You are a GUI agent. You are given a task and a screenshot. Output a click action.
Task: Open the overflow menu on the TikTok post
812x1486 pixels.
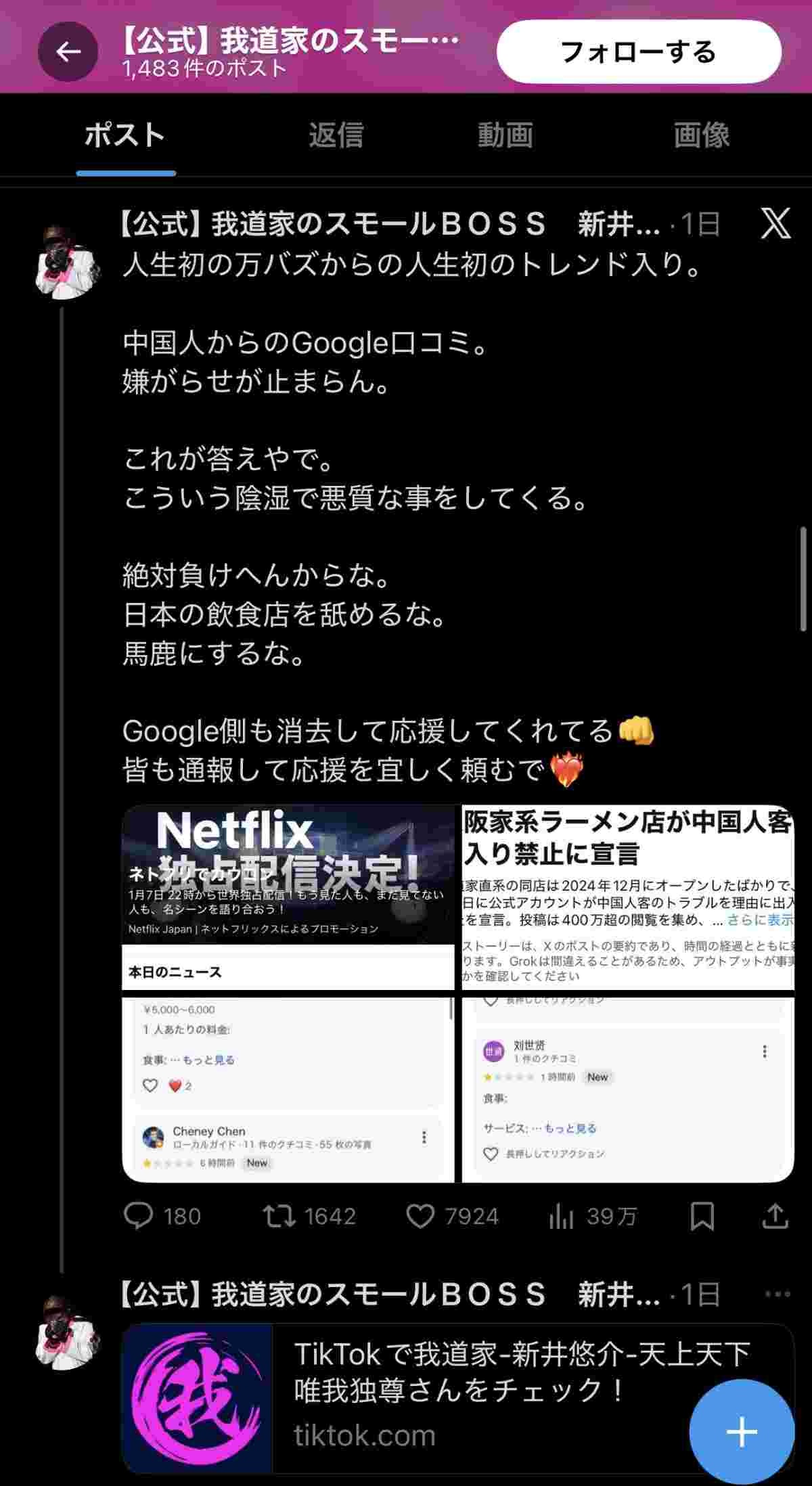(777, 1294)
